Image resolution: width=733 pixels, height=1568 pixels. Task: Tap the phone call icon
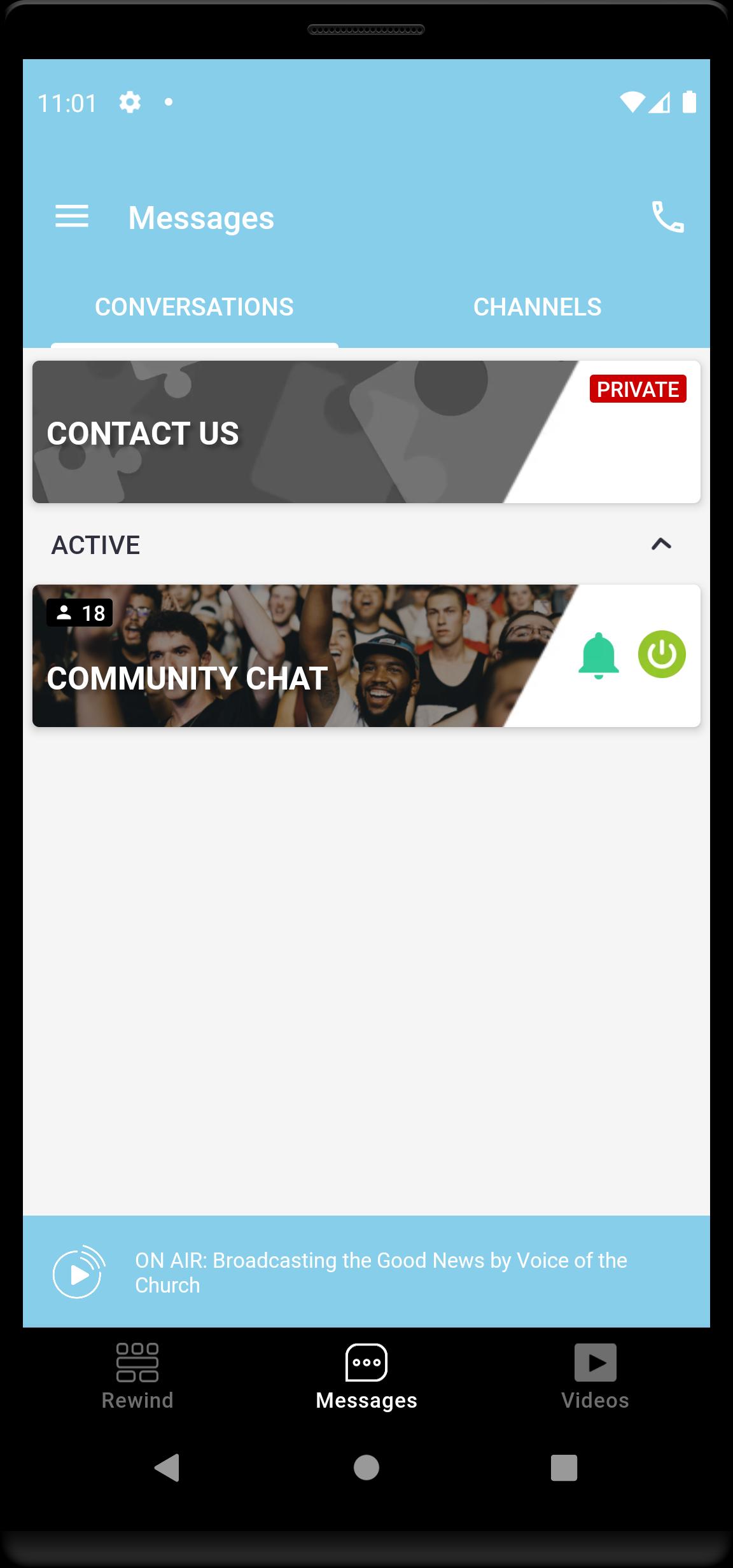667,217
